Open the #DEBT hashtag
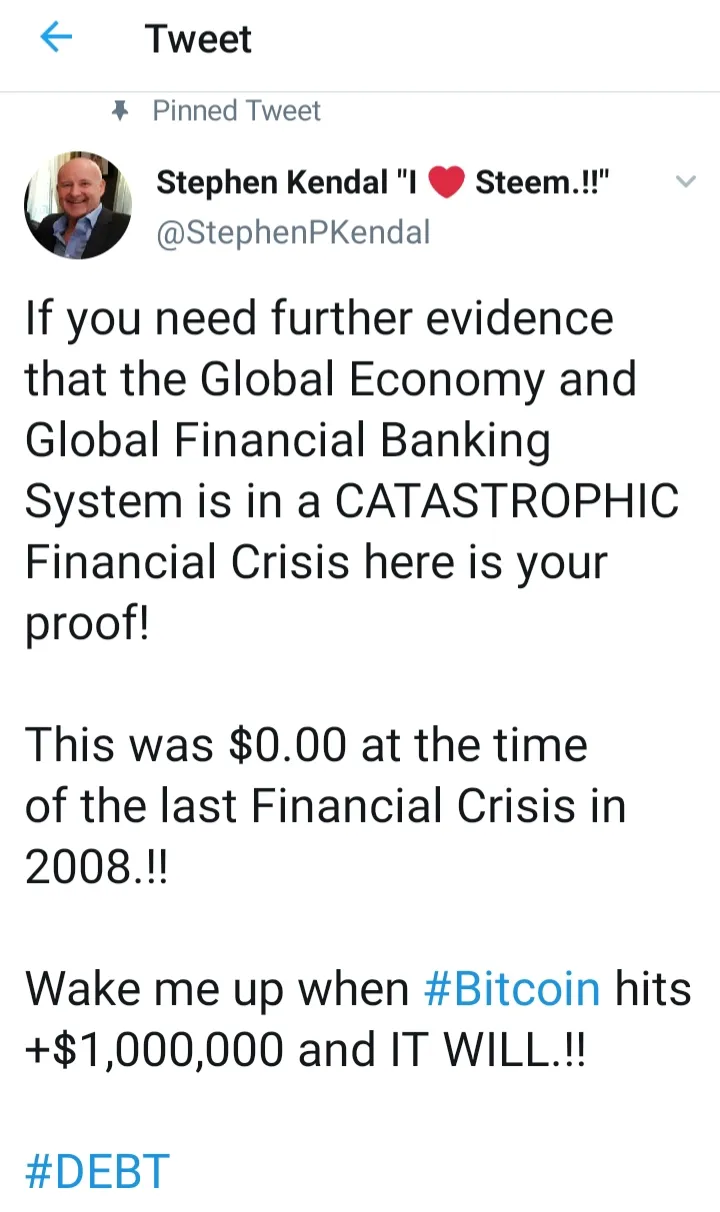The height and width of the screenshot is (1212, 720). coord(97,1171)
